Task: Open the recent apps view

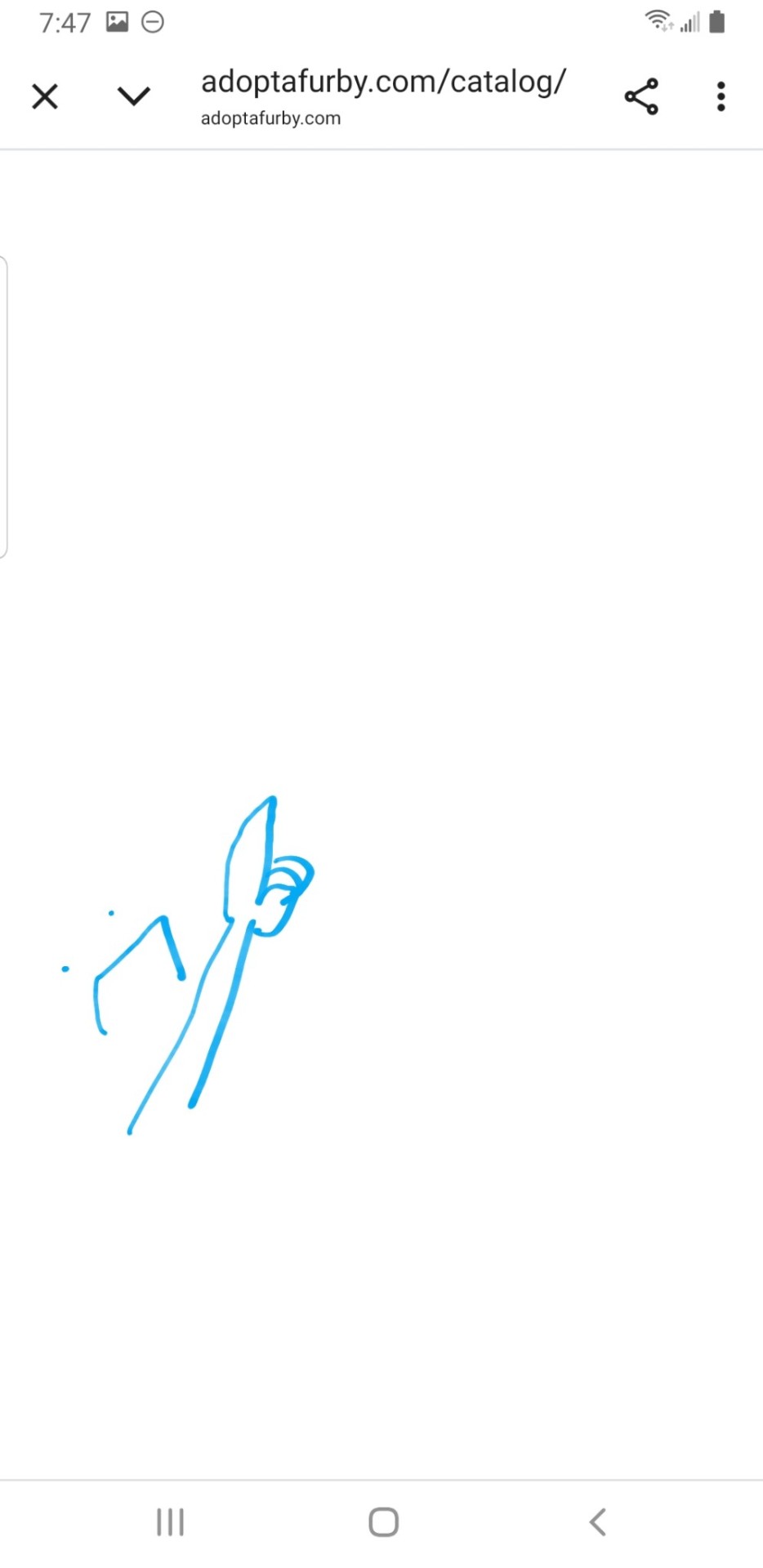Action: click(170, 1521)
